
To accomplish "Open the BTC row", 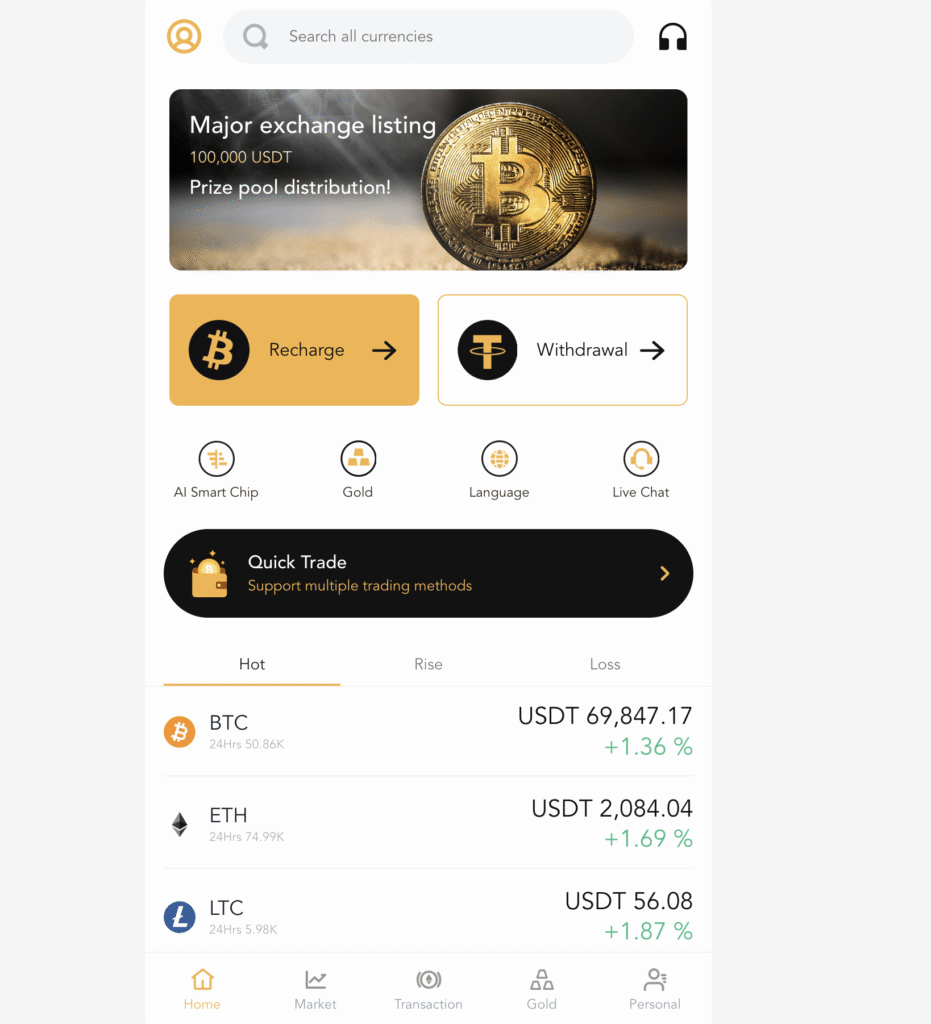I will [x=428, y=731].
